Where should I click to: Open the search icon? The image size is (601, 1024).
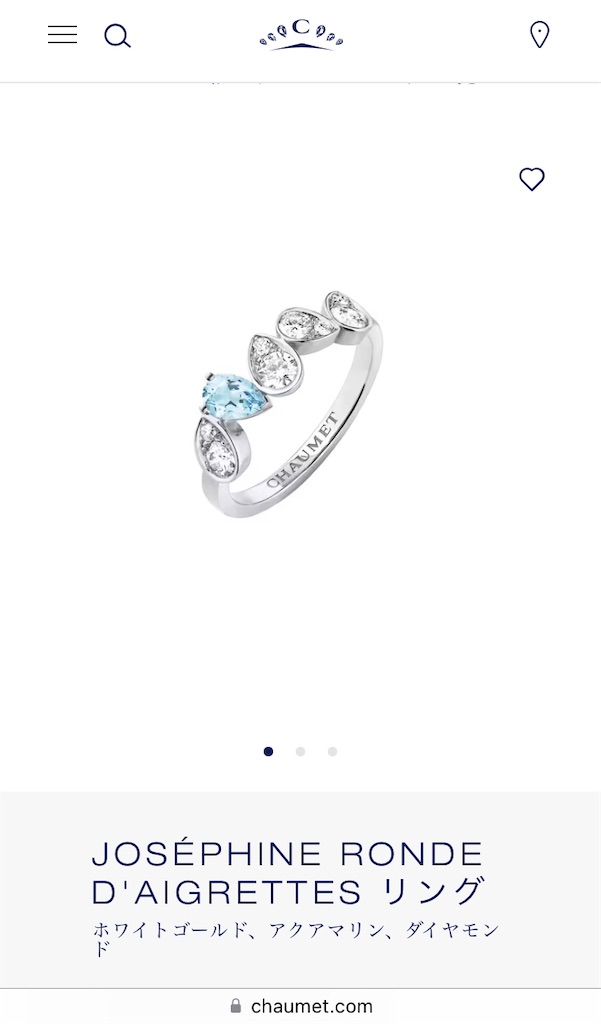tap(117, 36)
